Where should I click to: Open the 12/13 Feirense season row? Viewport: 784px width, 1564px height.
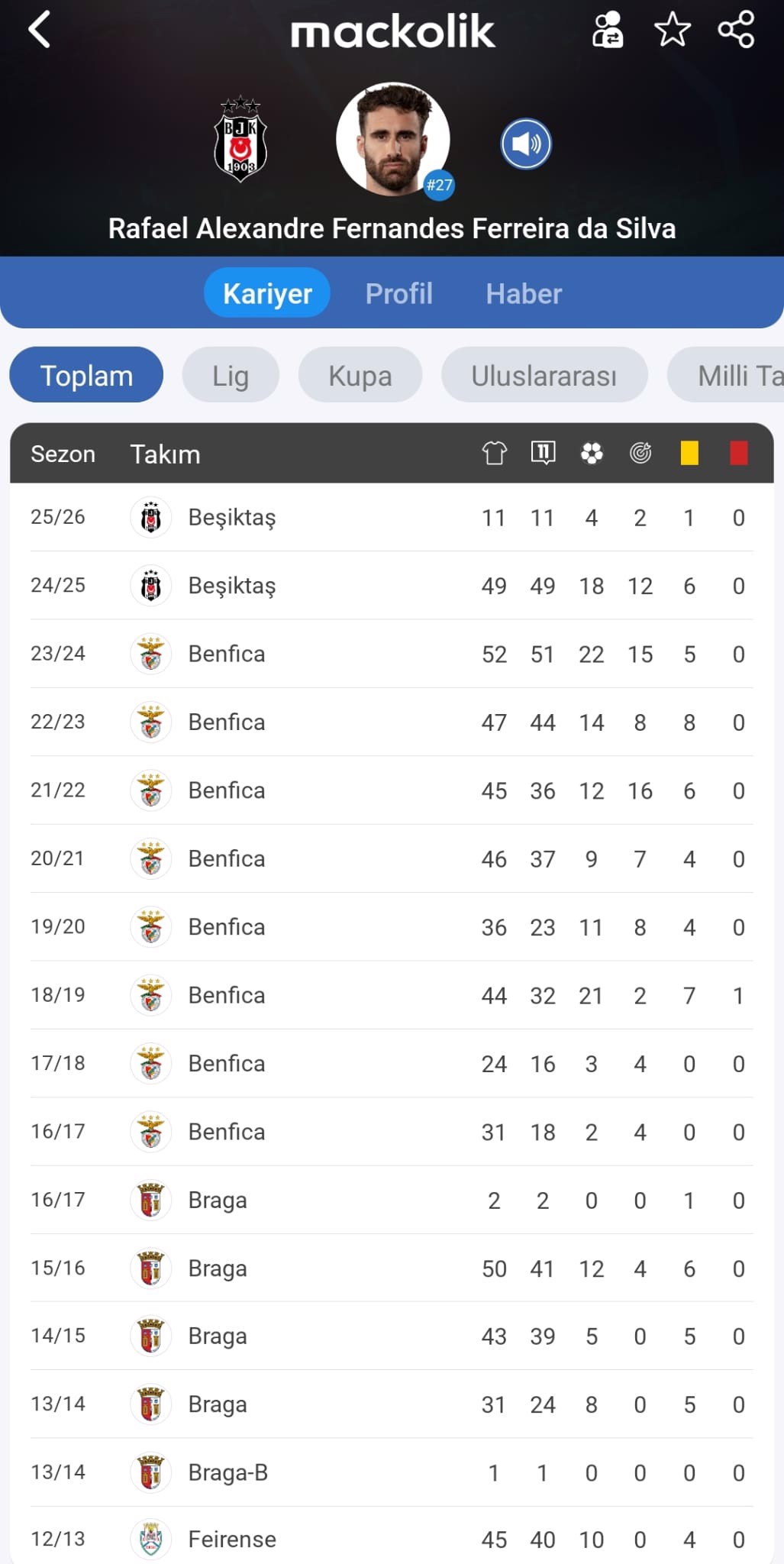click(x=392, y=1537)
